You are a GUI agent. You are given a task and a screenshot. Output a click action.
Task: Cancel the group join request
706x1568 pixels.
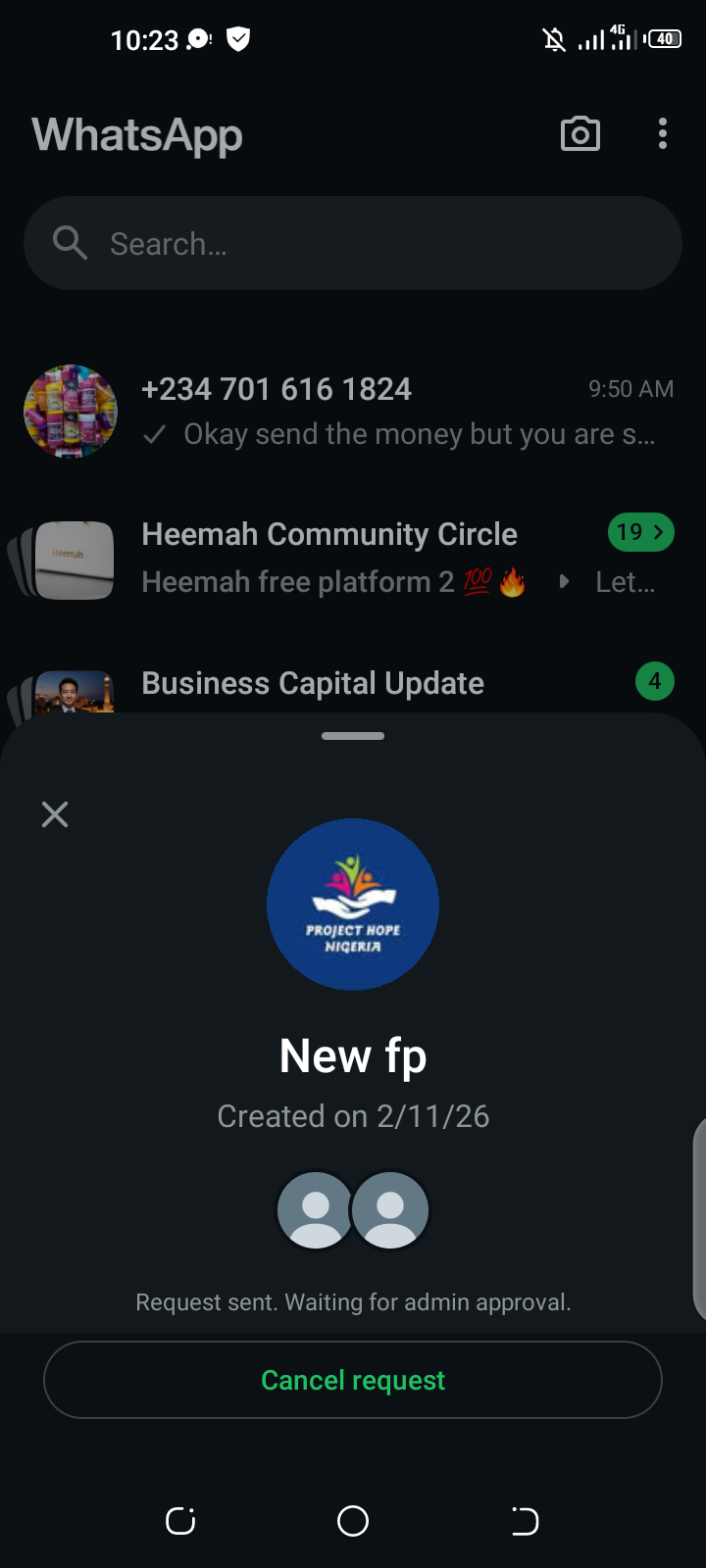[353, 1380]
